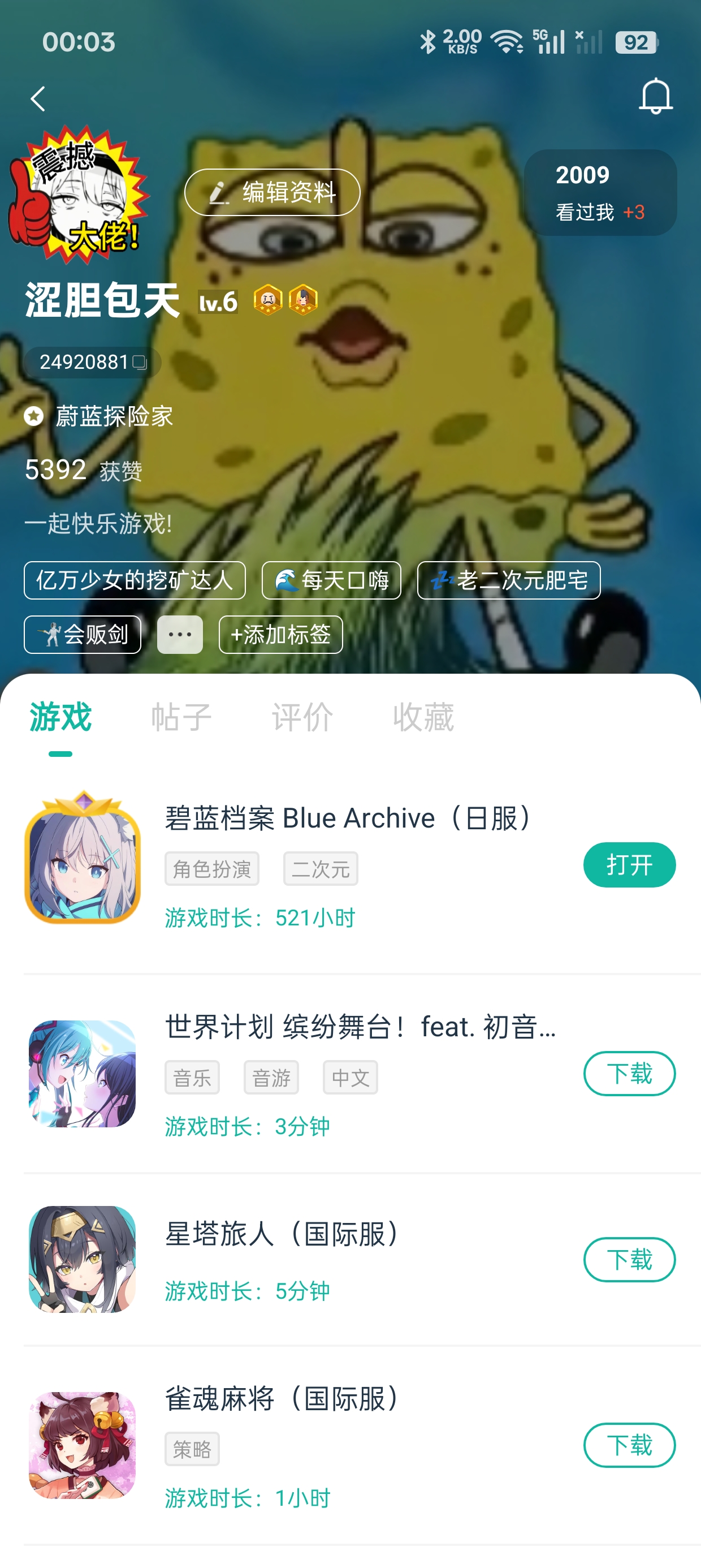701x1568 pixels.
Task: Download 世界计划 缤纷舞台
Action: (x=629, y=1073)
